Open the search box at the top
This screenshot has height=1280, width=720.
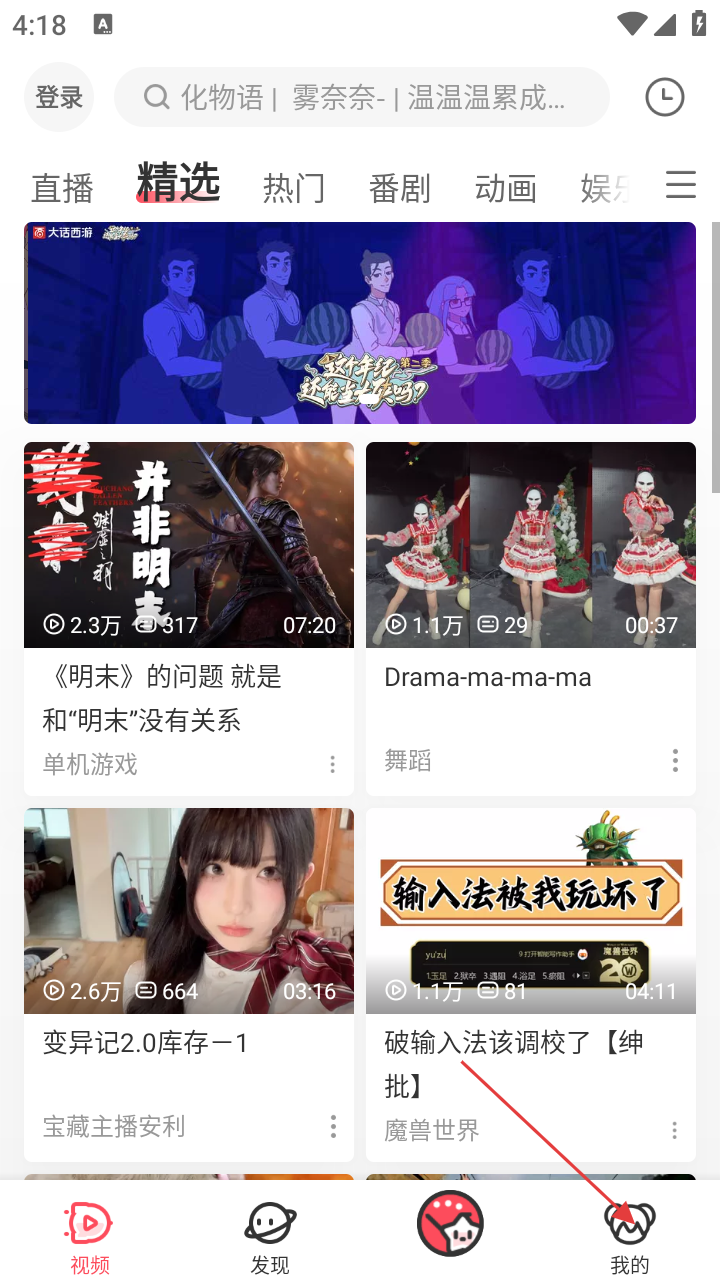click(x=361, y=97)
